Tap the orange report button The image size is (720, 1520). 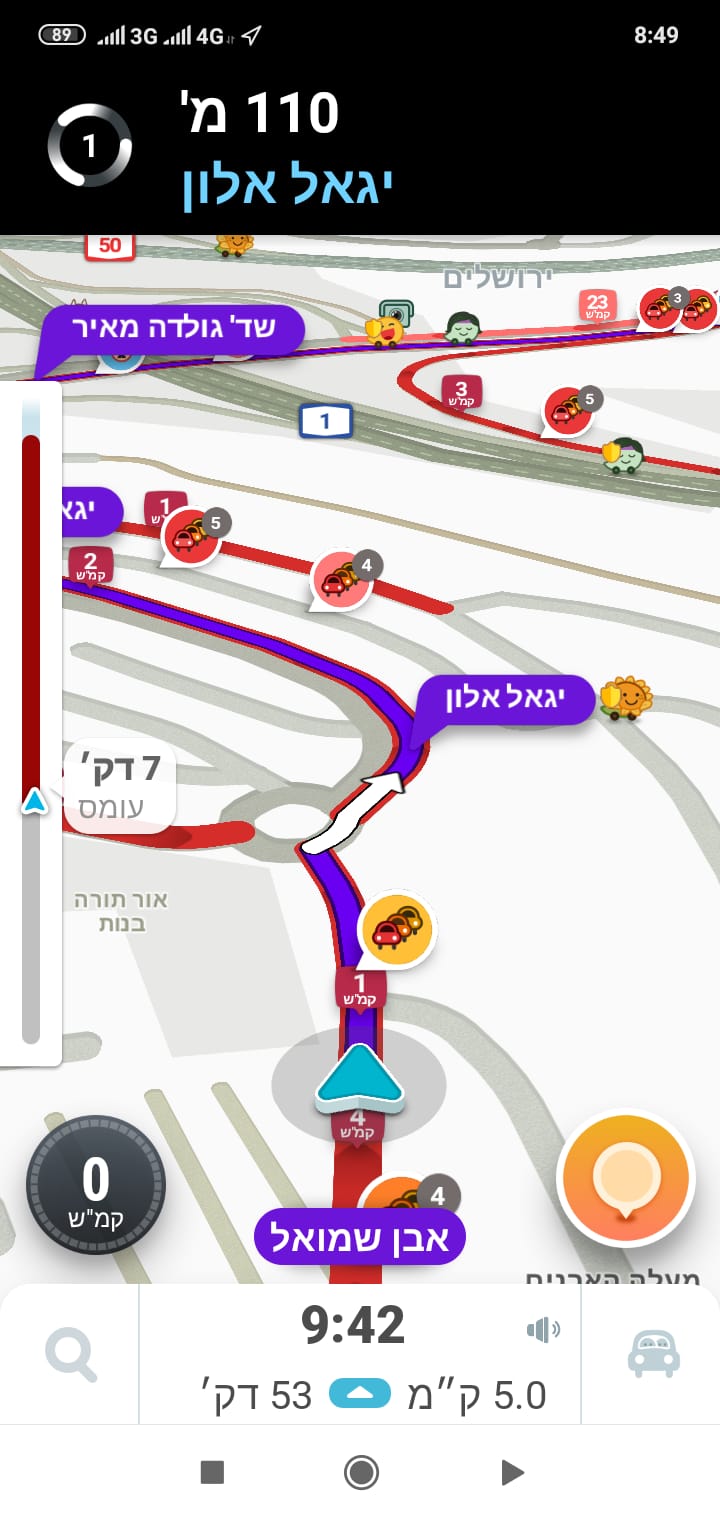click(x=626, y=1179)
